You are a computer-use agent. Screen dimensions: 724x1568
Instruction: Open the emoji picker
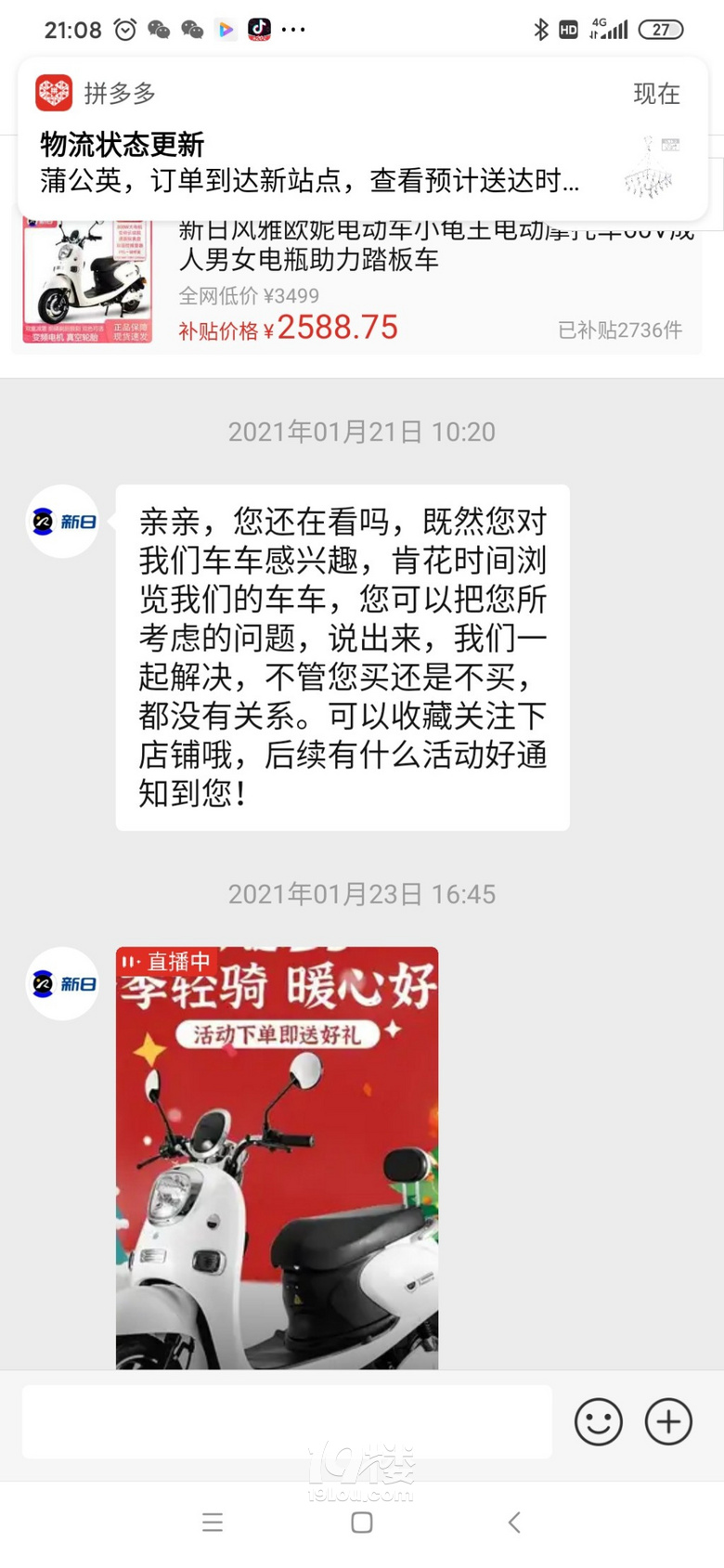(x=598, y=1421)
